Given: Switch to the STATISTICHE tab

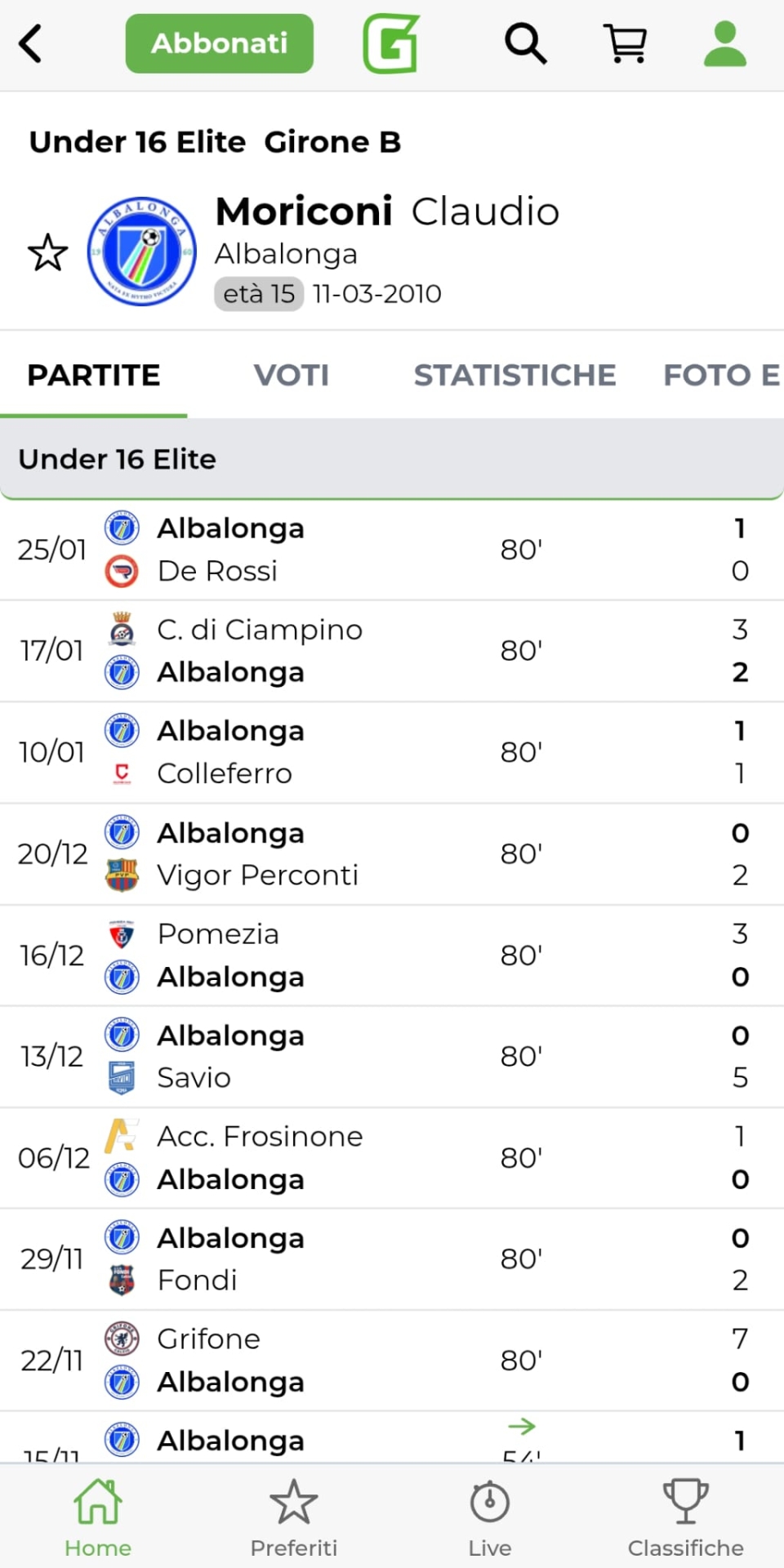Looking at the screenshot, I should 514,375.
